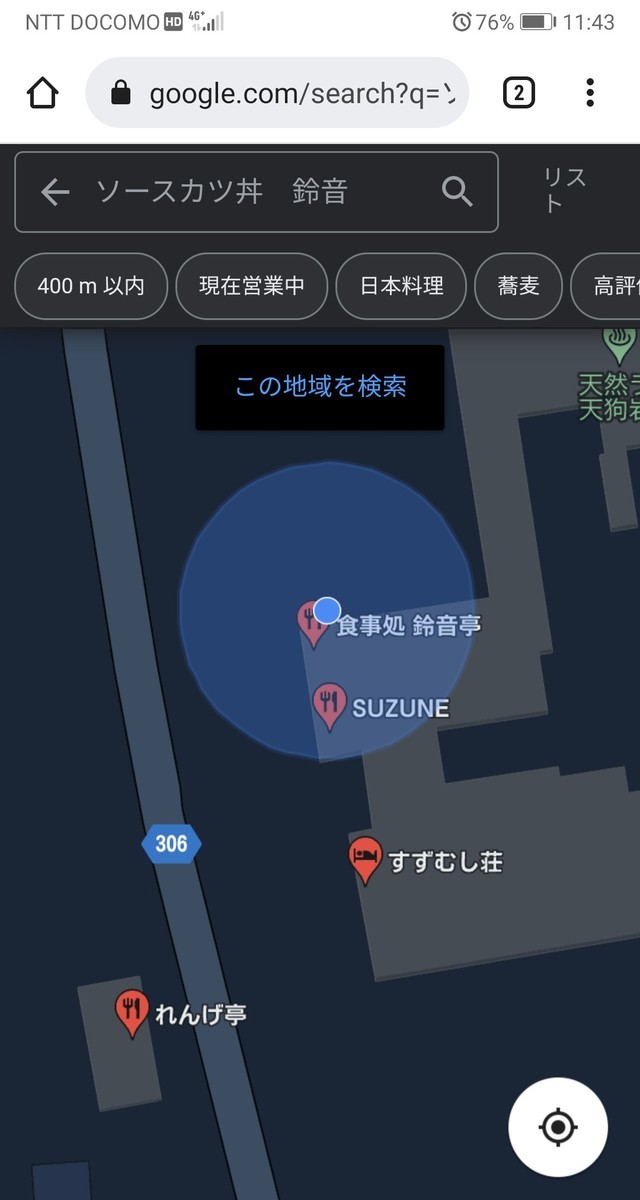Tap the google.com address bar
Viewport: 640px width, 1200px height.
pyautogui.click(x=290, y=94)
